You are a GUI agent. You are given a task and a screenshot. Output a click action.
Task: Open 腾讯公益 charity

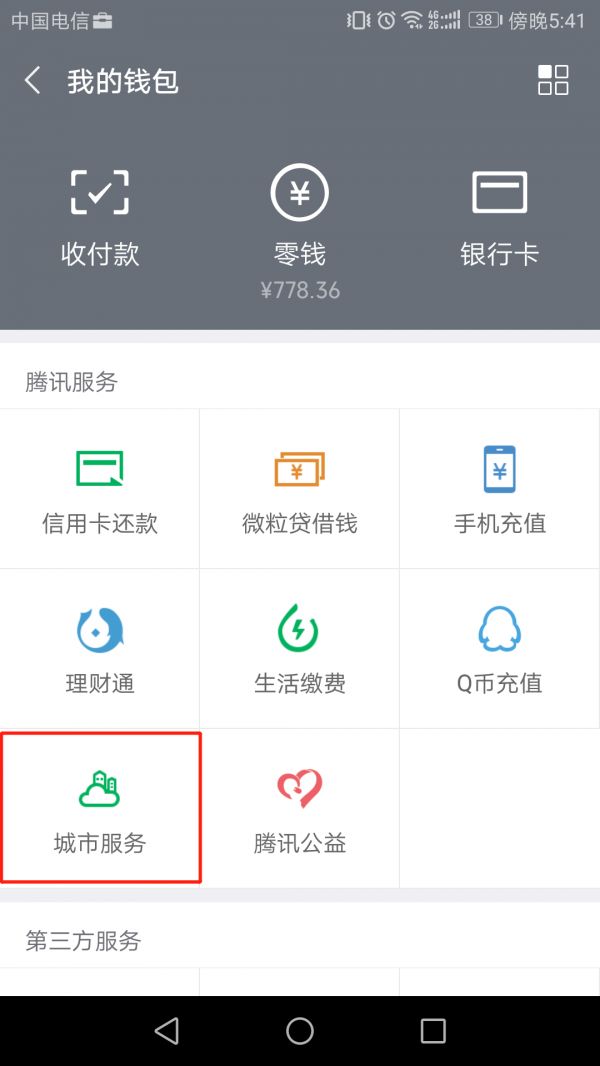click(x=300, y=808)
